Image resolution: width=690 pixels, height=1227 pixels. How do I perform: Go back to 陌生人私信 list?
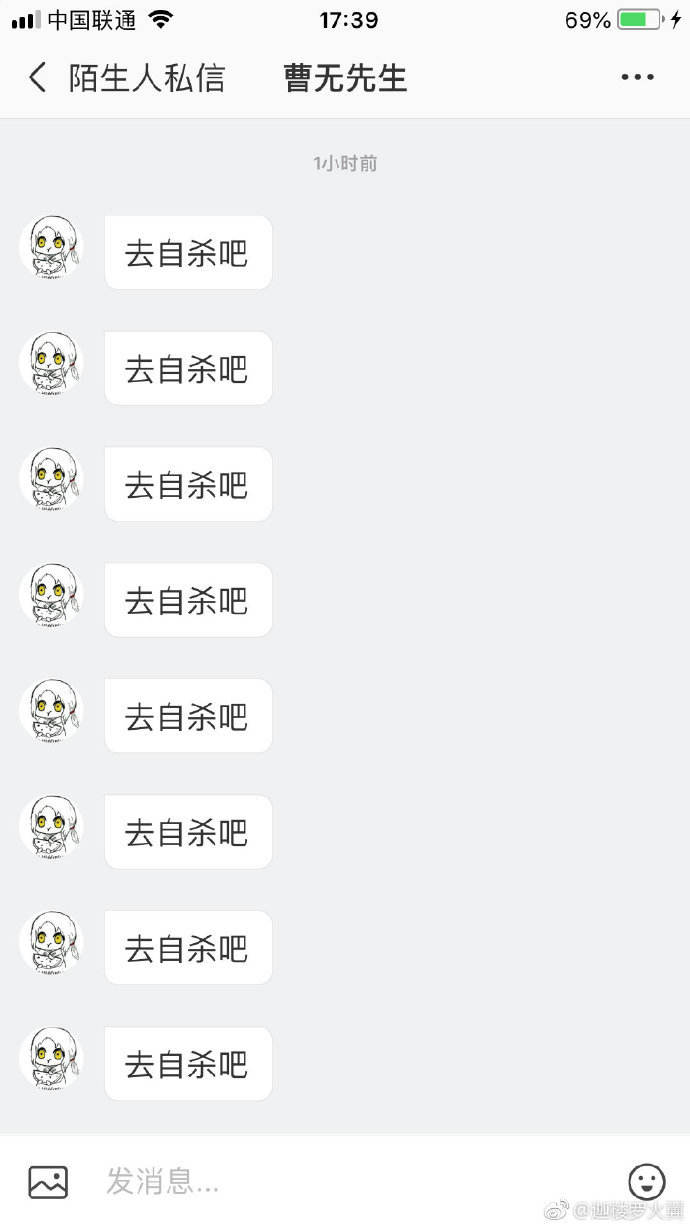coord(38,78)
